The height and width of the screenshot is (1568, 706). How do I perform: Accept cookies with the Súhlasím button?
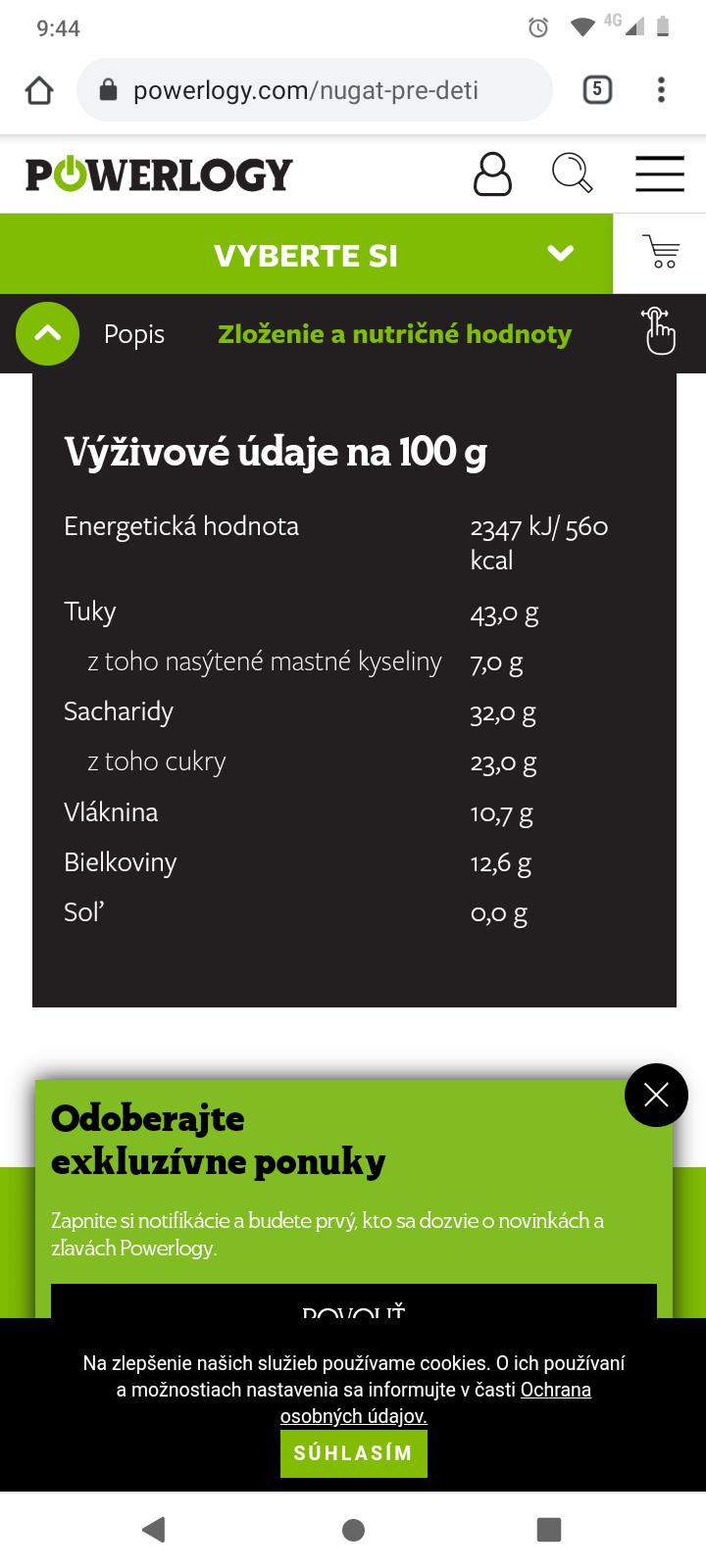click(x=353, y=1452)
